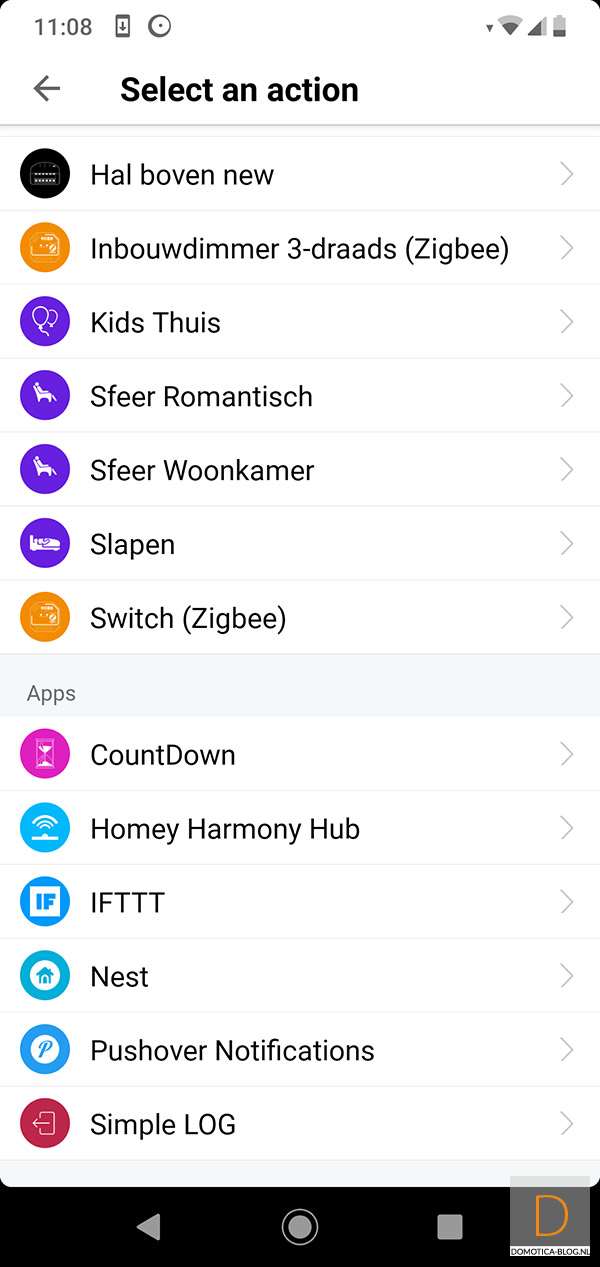
Task: Open Pushover Notifications
Action: (x=300, y=1050)
